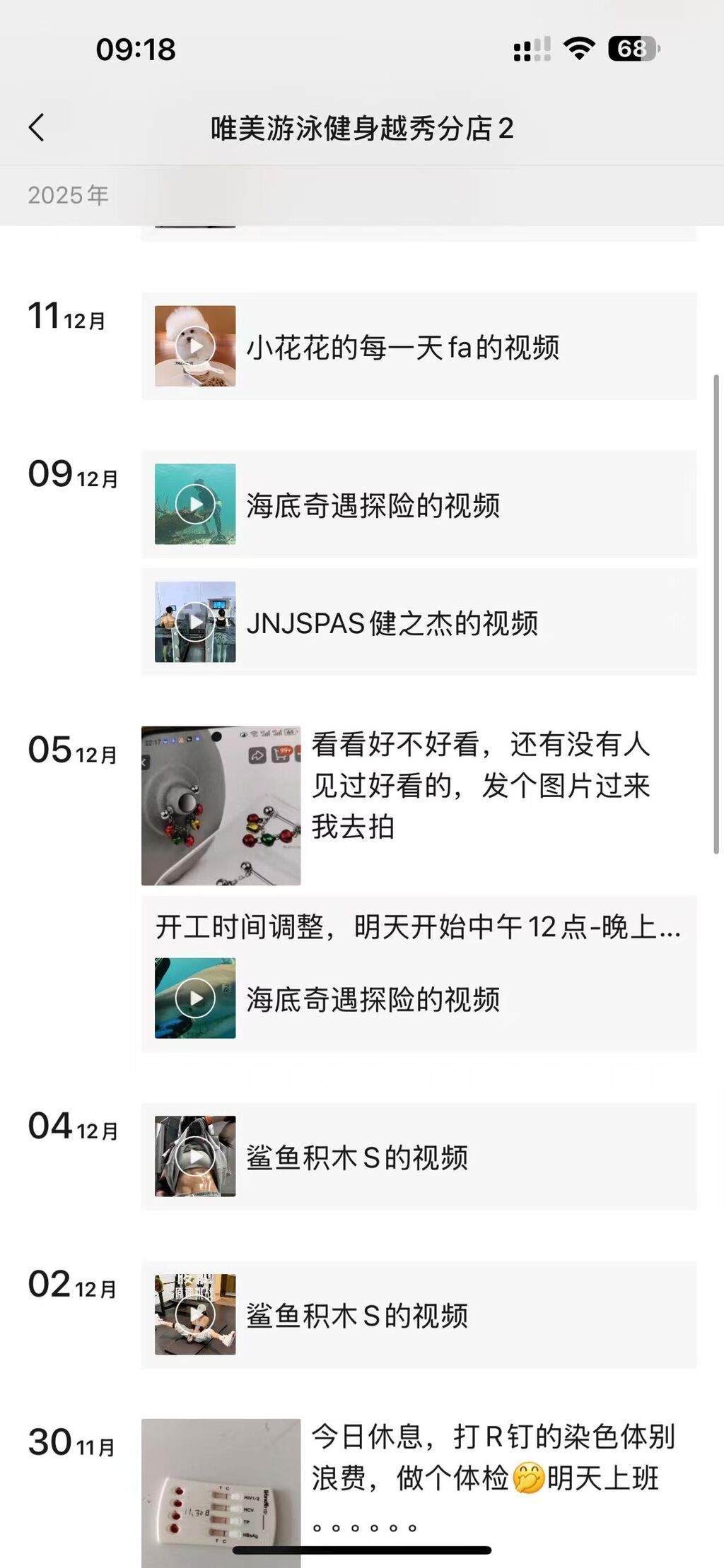This screenshot has height=1568, width=724.
Task: Open the 开工时间调整 post from 05 December
Action: point(419,926)
